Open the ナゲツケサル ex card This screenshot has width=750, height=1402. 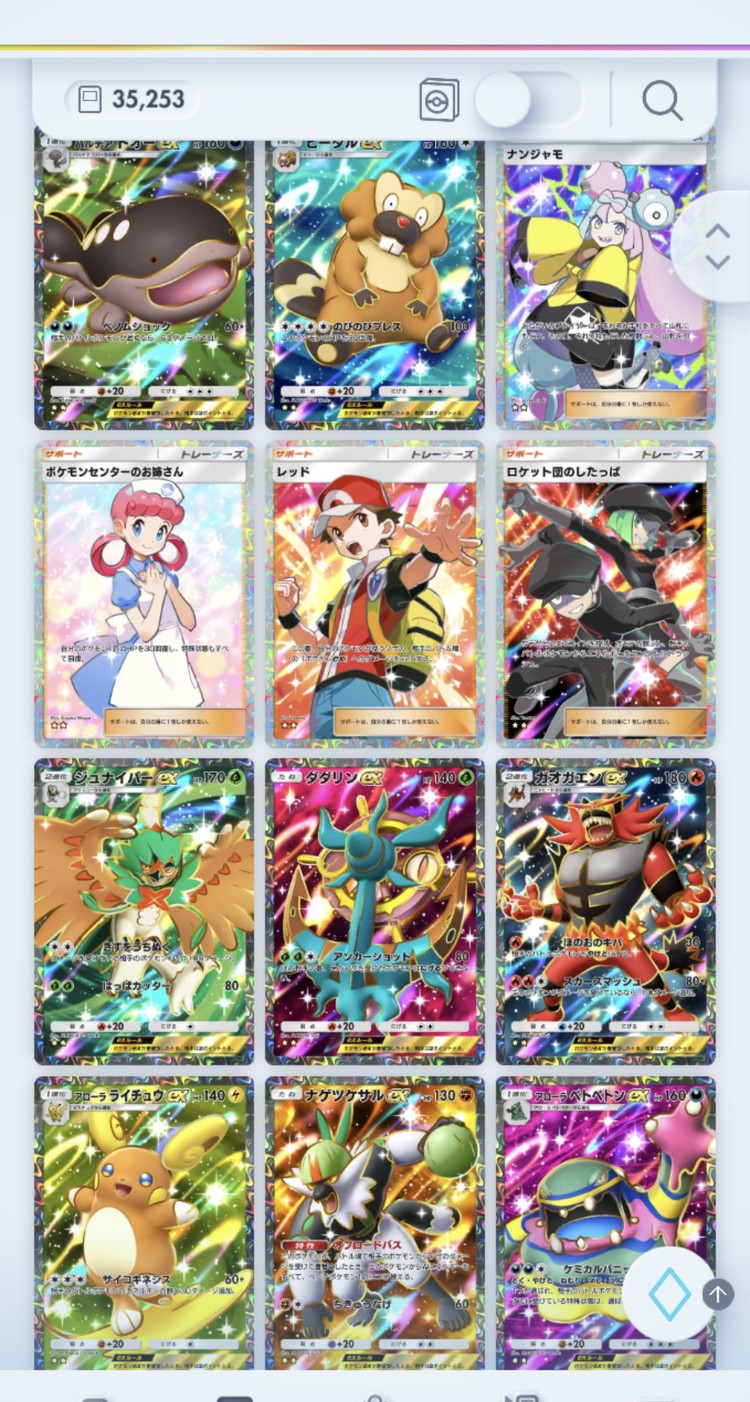375,1220
